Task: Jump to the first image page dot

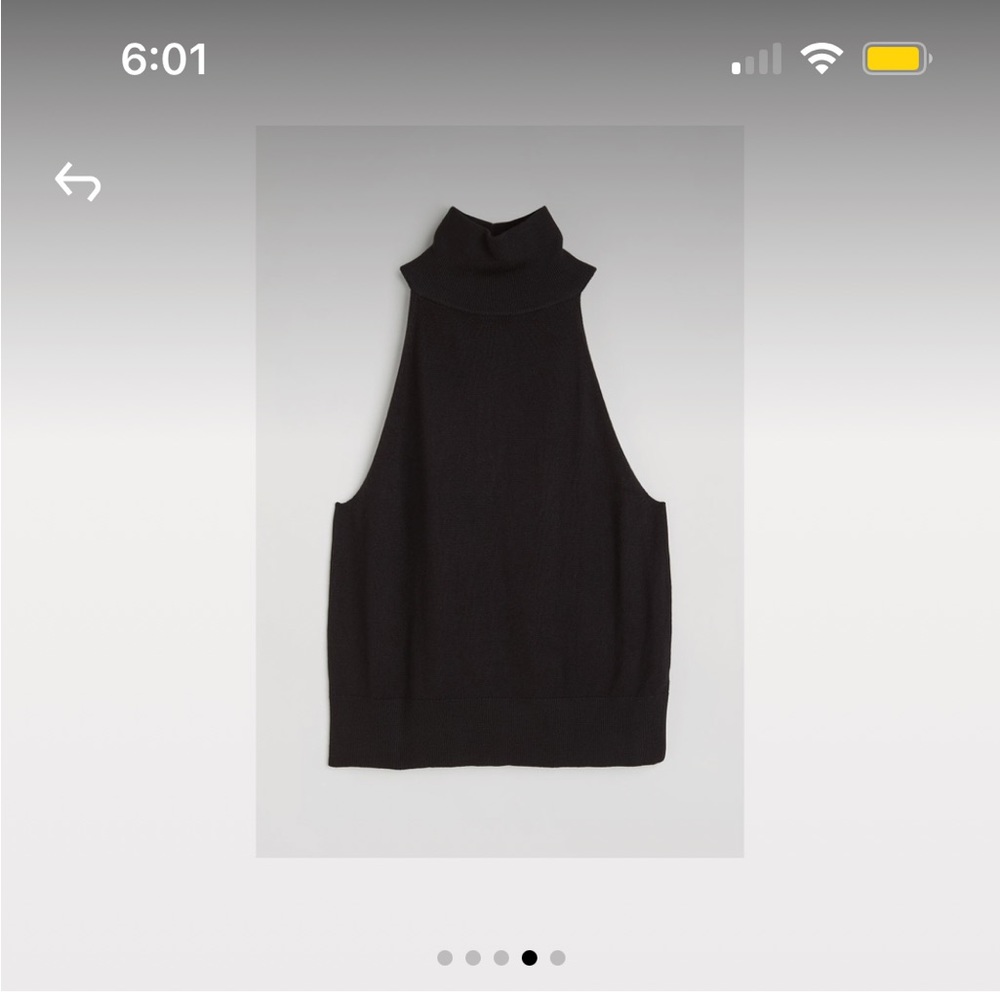Action: [445, 958]
